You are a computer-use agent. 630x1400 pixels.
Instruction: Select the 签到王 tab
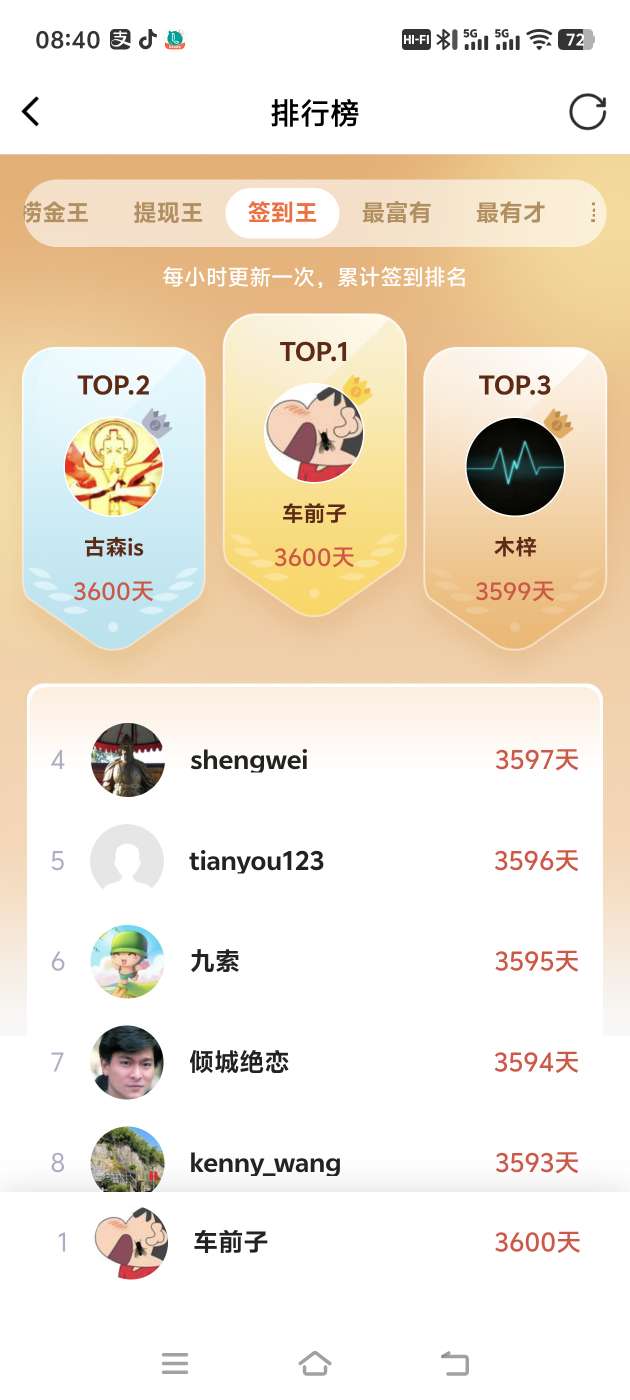(x=282, y=213)
